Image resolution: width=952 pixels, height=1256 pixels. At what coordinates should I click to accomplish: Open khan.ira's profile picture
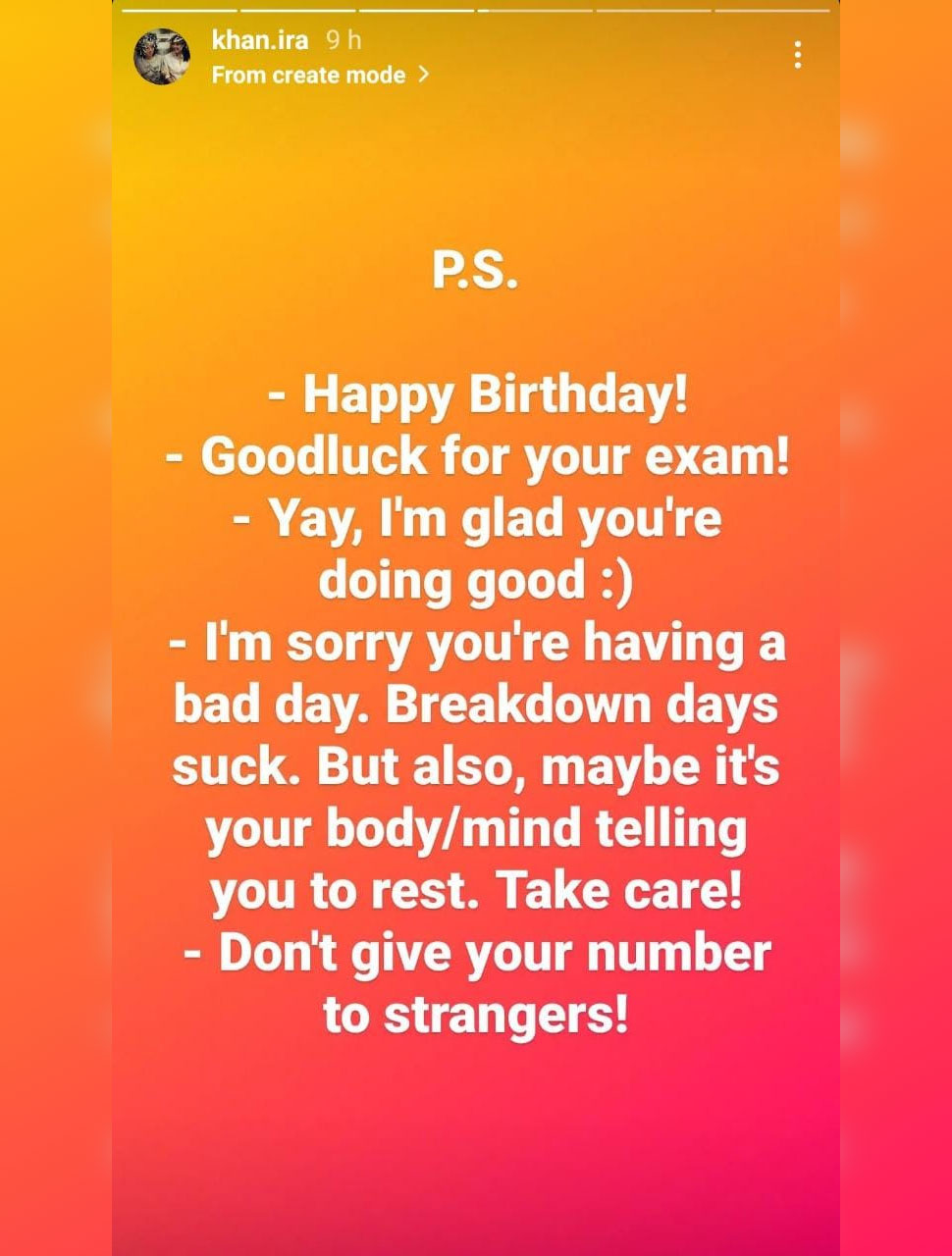[162, 57]
